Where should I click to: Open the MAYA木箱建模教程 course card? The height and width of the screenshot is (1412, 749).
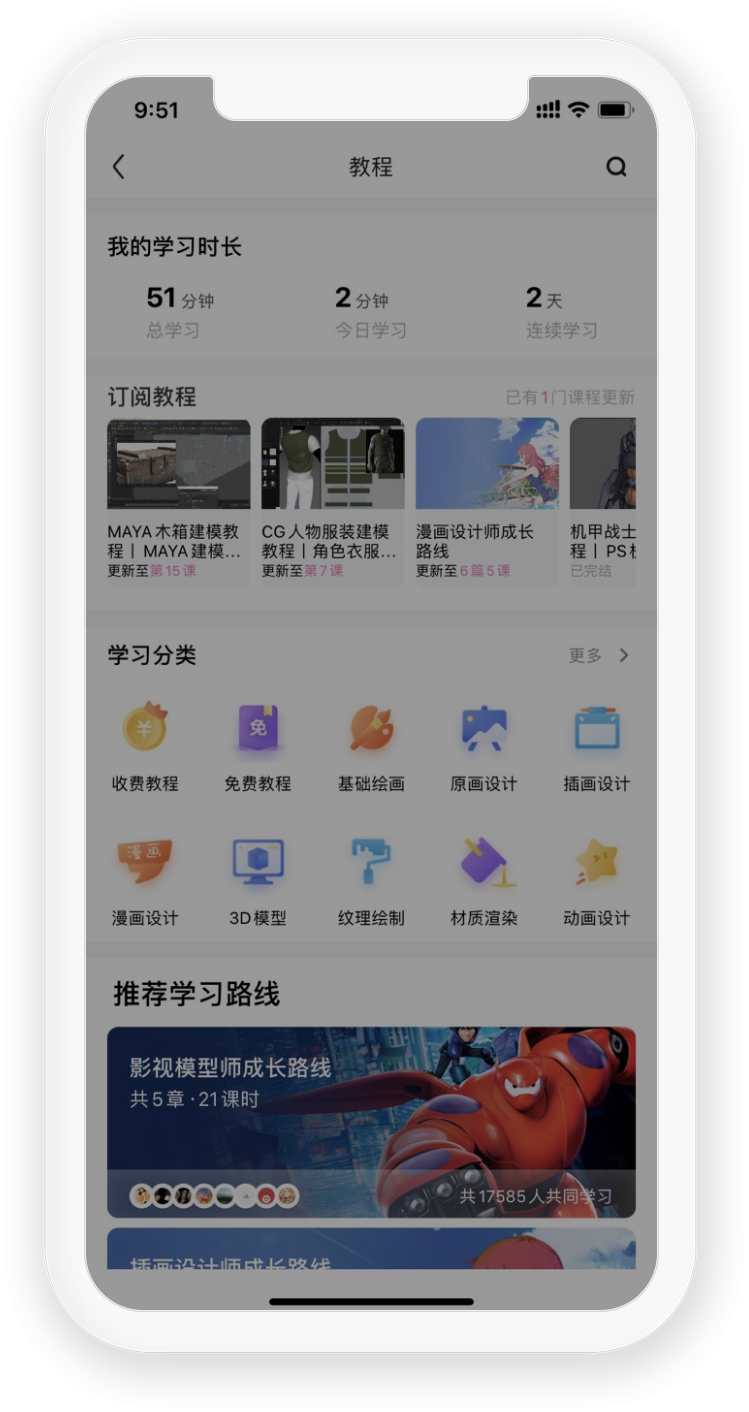(x=178, y=500)
